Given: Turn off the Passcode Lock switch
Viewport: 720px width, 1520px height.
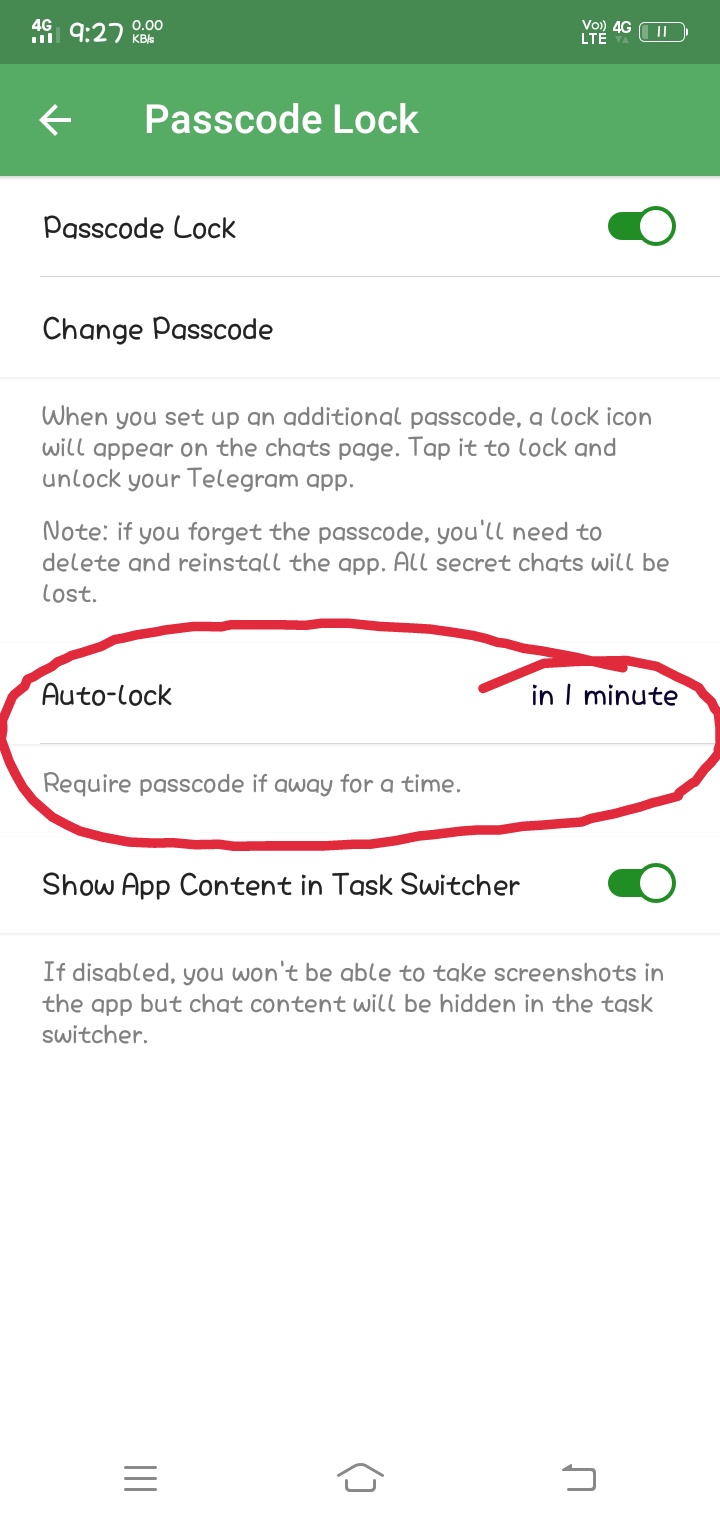Looking at the screenshot, I should tap(641, 227).
